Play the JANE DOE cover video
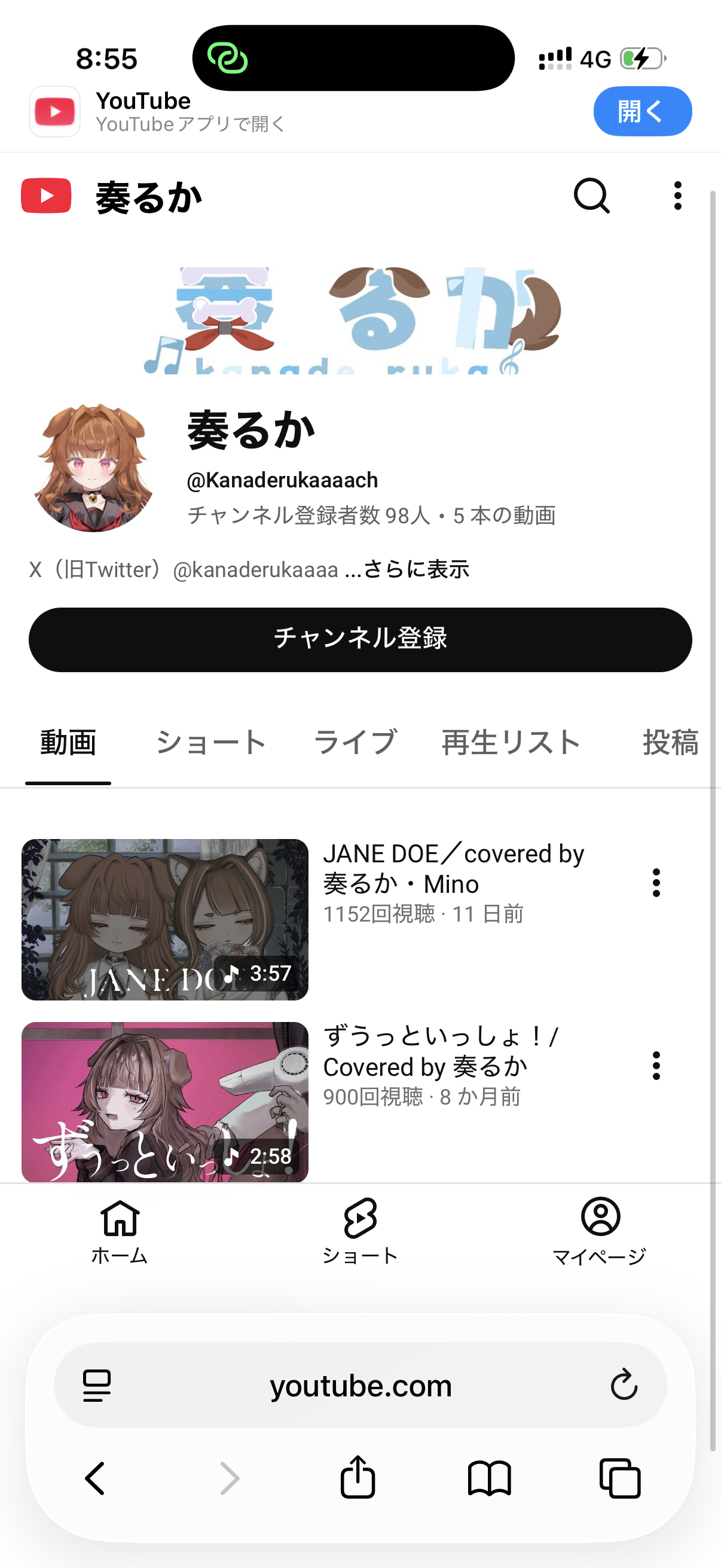The width and height of the screenshot is (721, 1568). [x=165, y=919]
